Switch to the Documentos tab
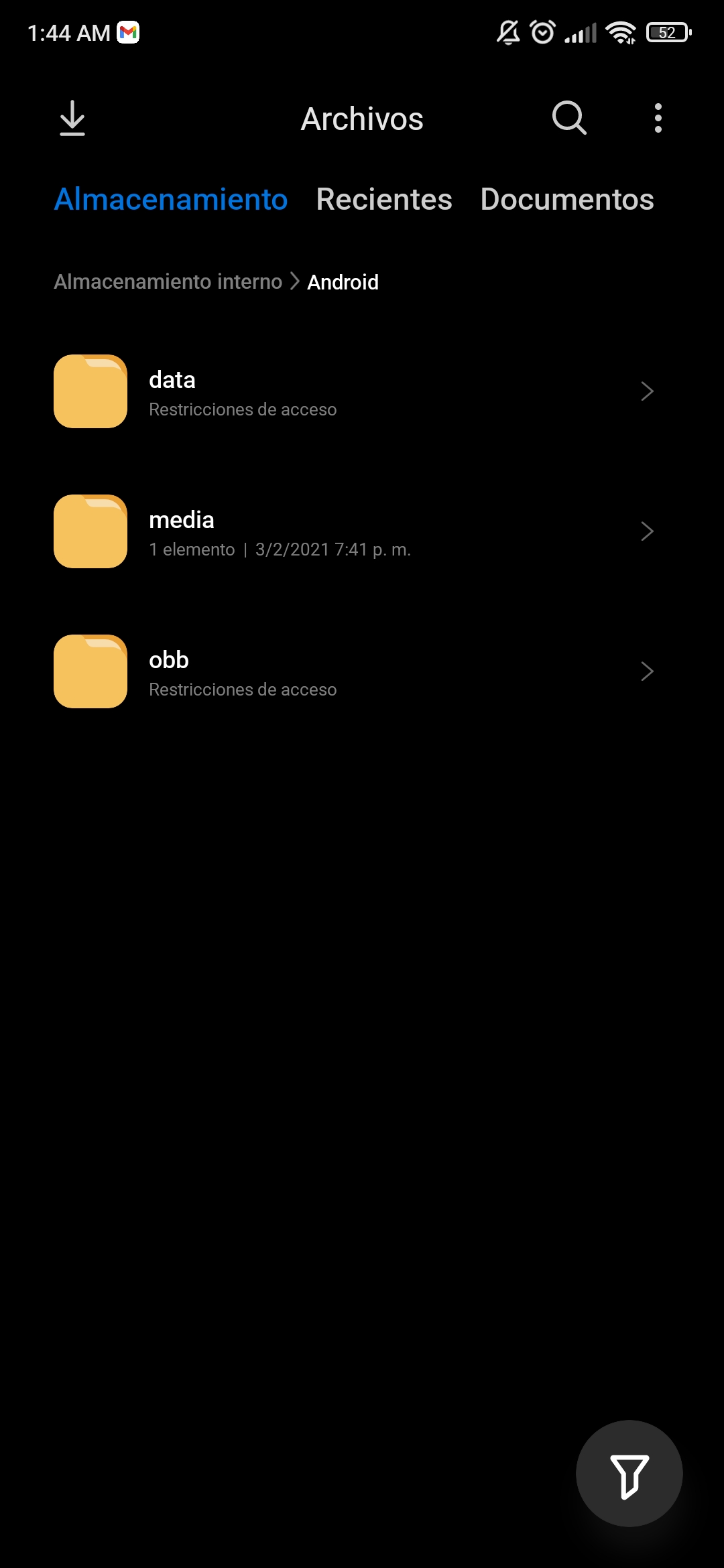Screen dimensions: 724x1568 (x=567, y=199)
